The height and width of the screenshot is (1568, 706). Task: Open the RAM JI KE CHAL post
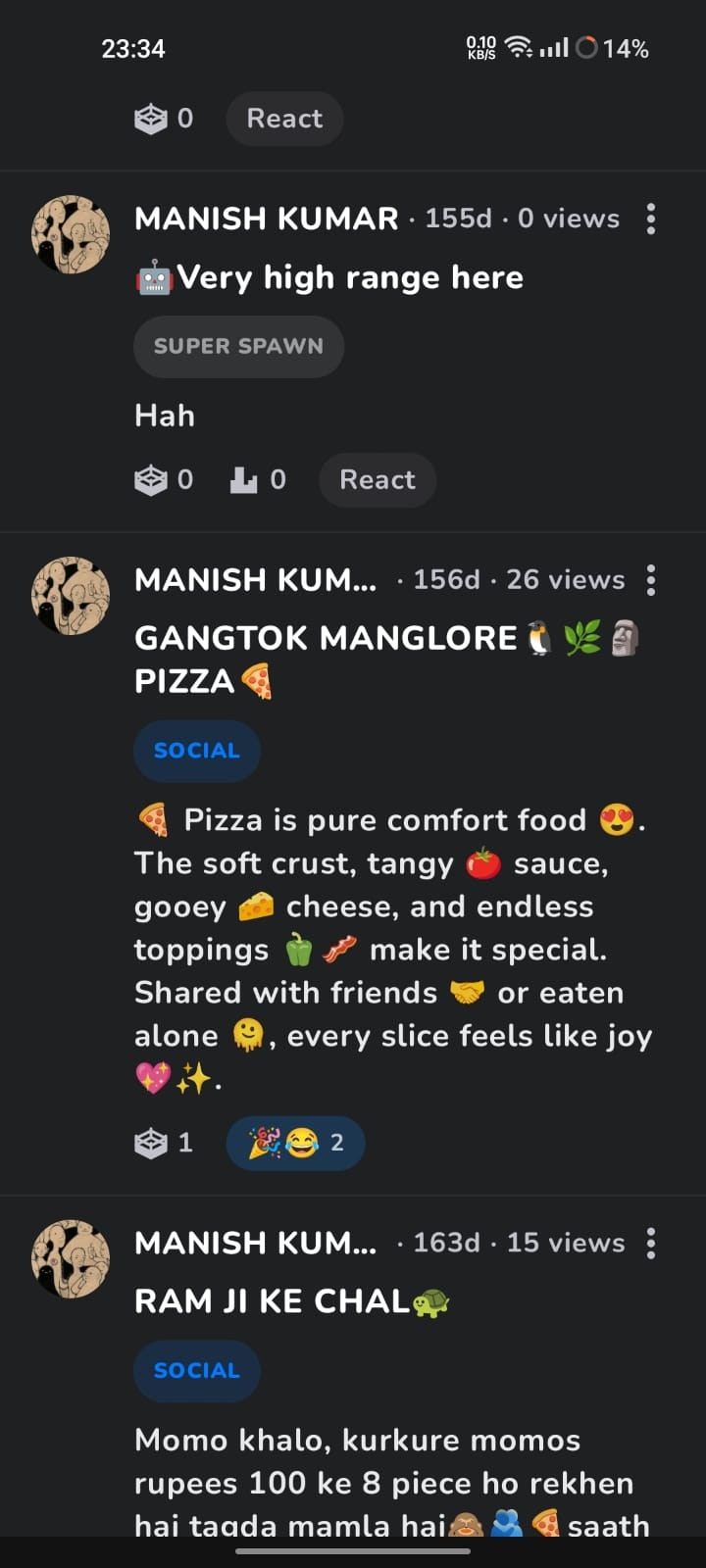(272, 1301)
